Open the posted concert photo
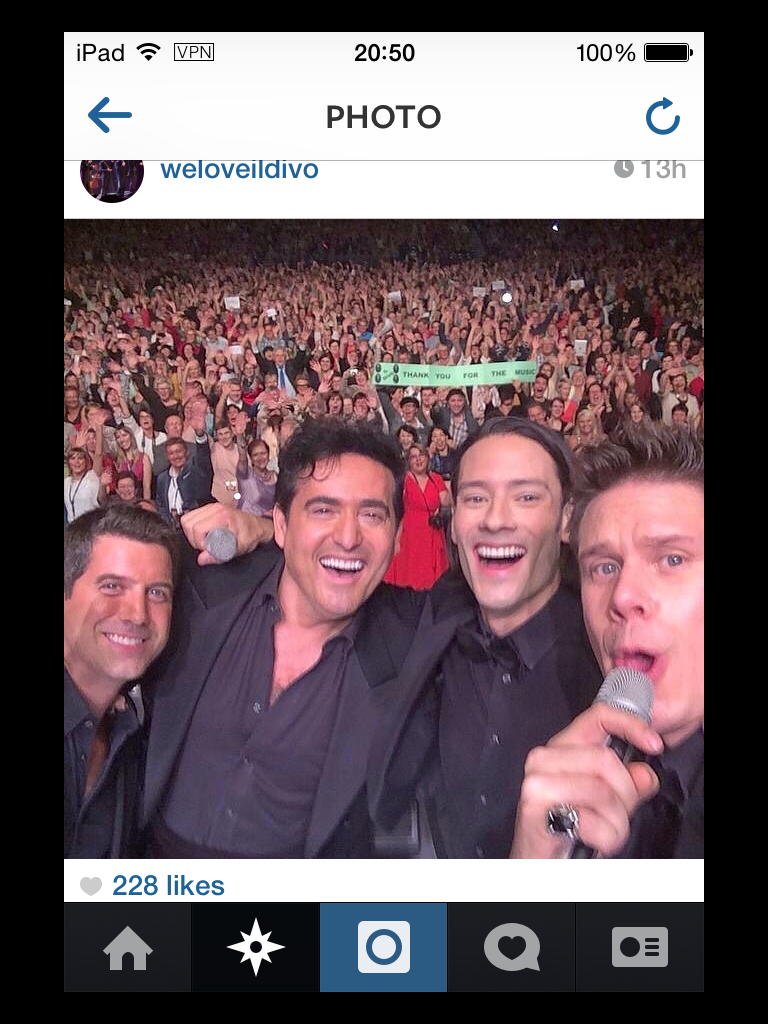Viewport: 768px width, 1024px height. (384, 539)
